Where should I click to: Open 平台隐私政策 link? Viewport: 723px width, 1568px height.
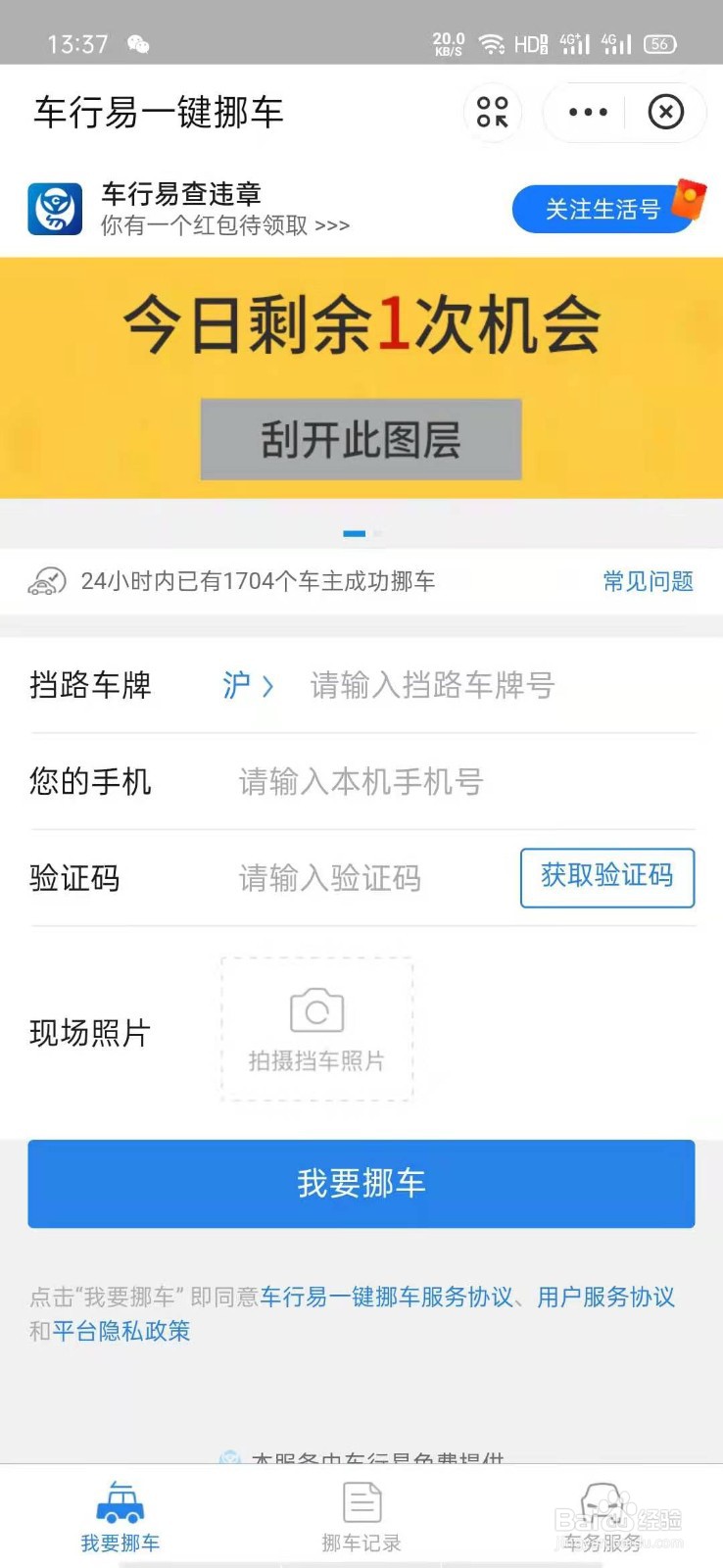[121, 1331]
